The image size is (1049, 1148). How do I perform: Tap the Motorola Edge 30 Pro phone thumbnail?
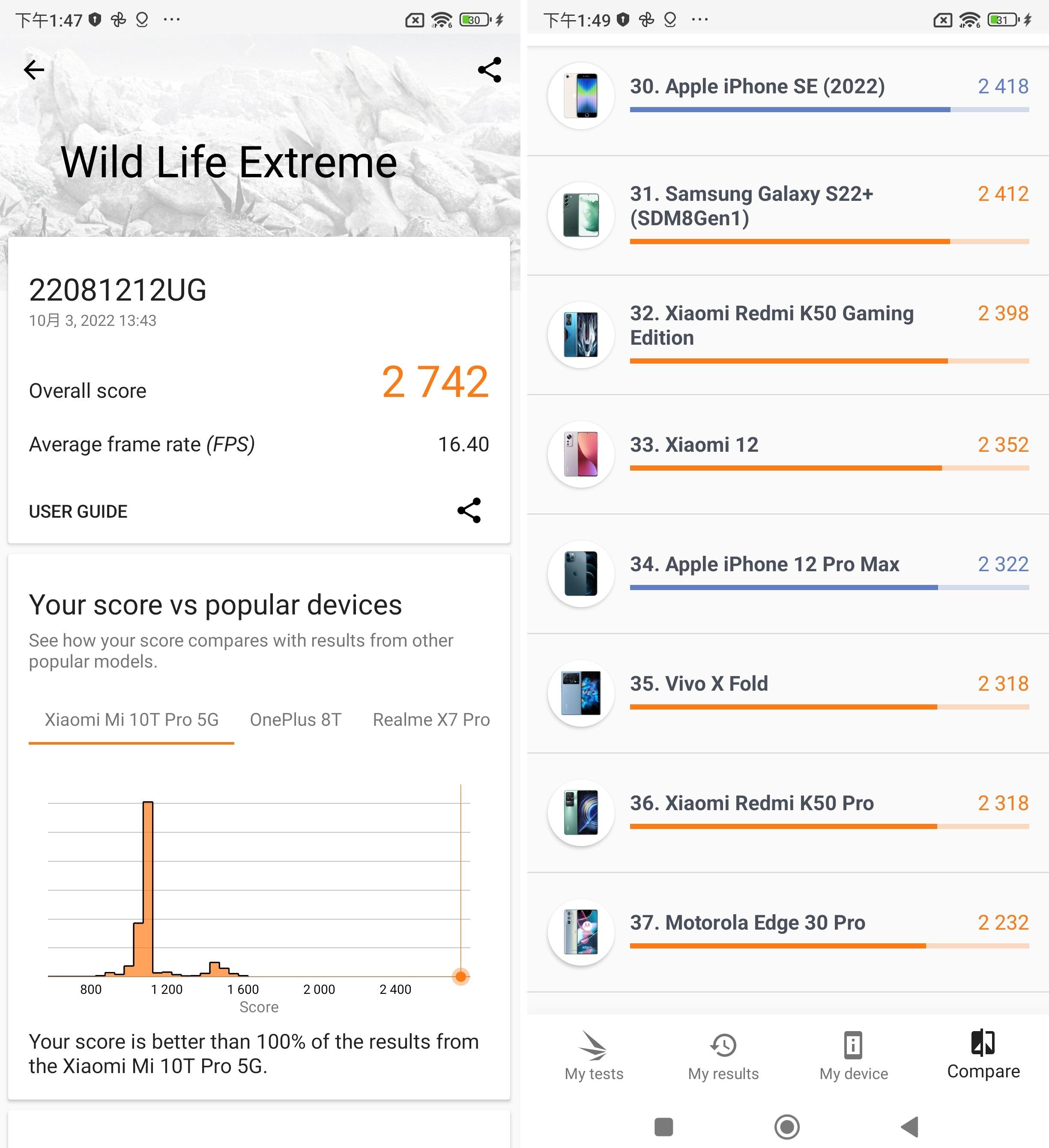point(580,932)
